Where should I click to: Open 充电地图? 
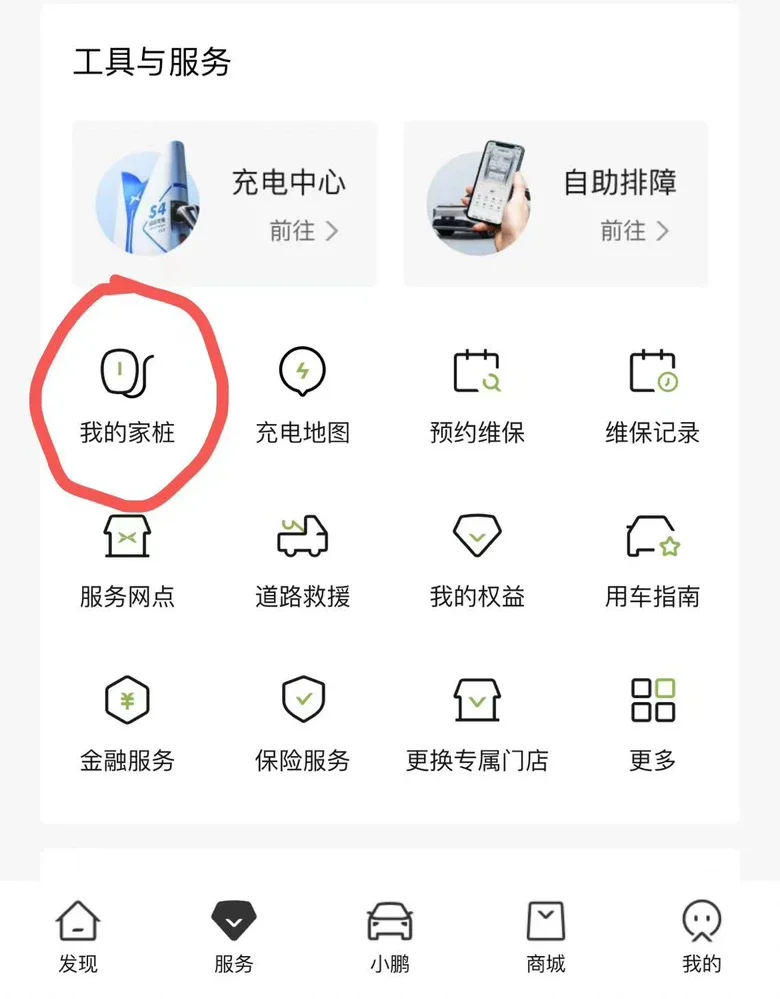pos(302,396)
